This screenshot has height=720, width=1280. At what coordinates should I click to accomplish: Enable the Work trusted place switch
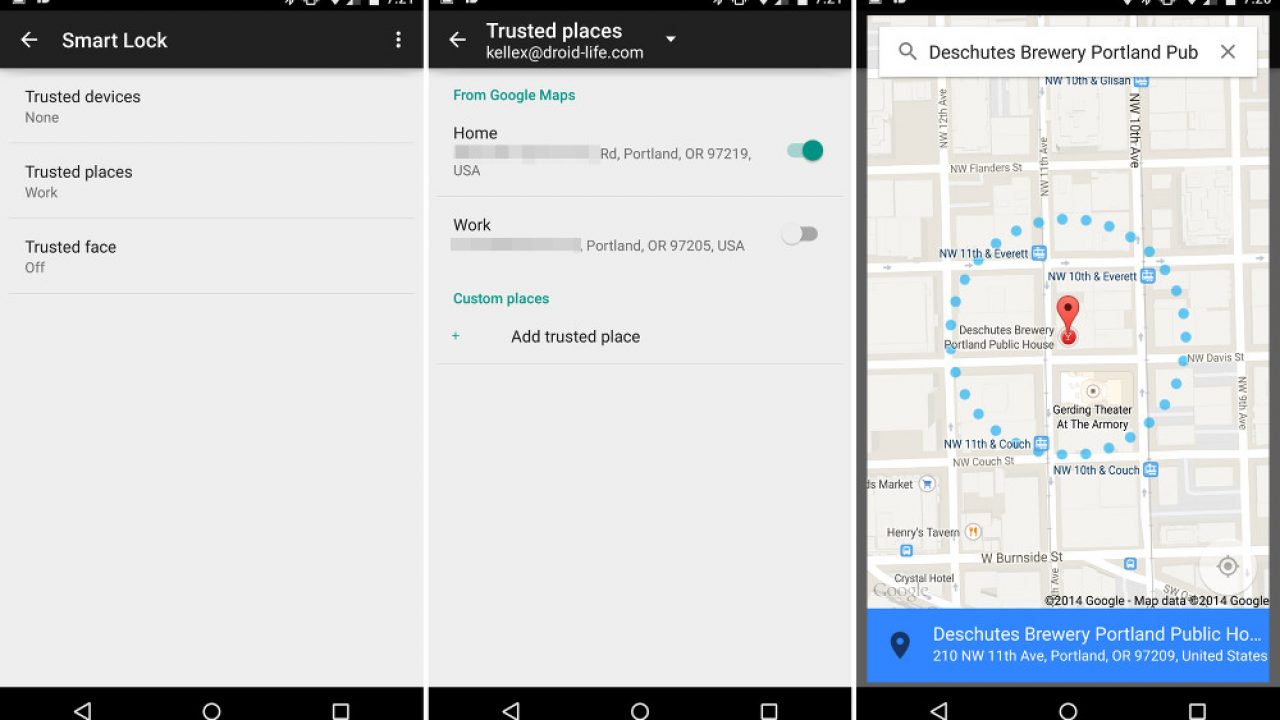point(800,234)
